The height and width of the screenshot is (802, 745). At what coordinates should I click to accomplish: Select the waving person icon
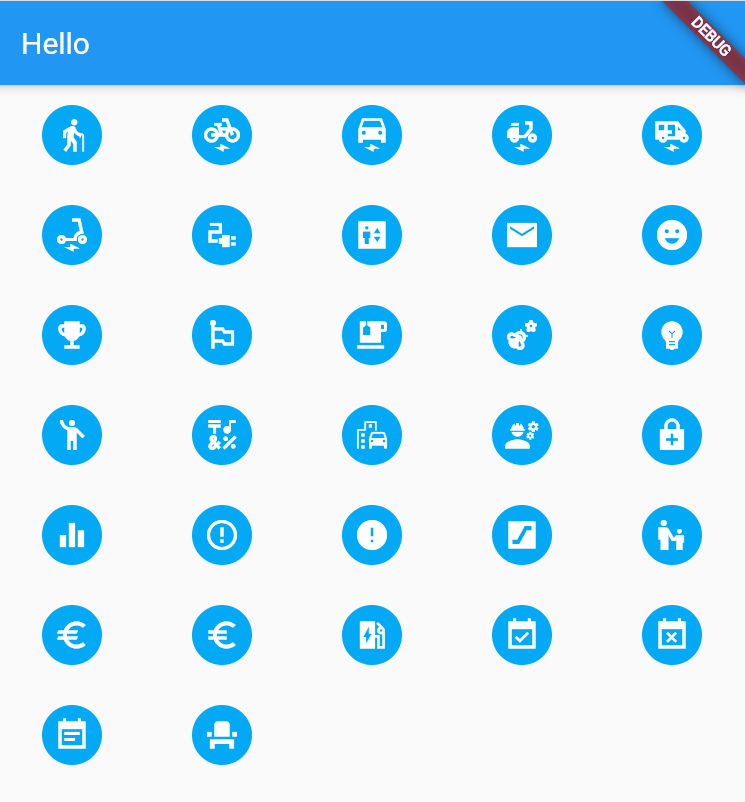pos(72,435)
